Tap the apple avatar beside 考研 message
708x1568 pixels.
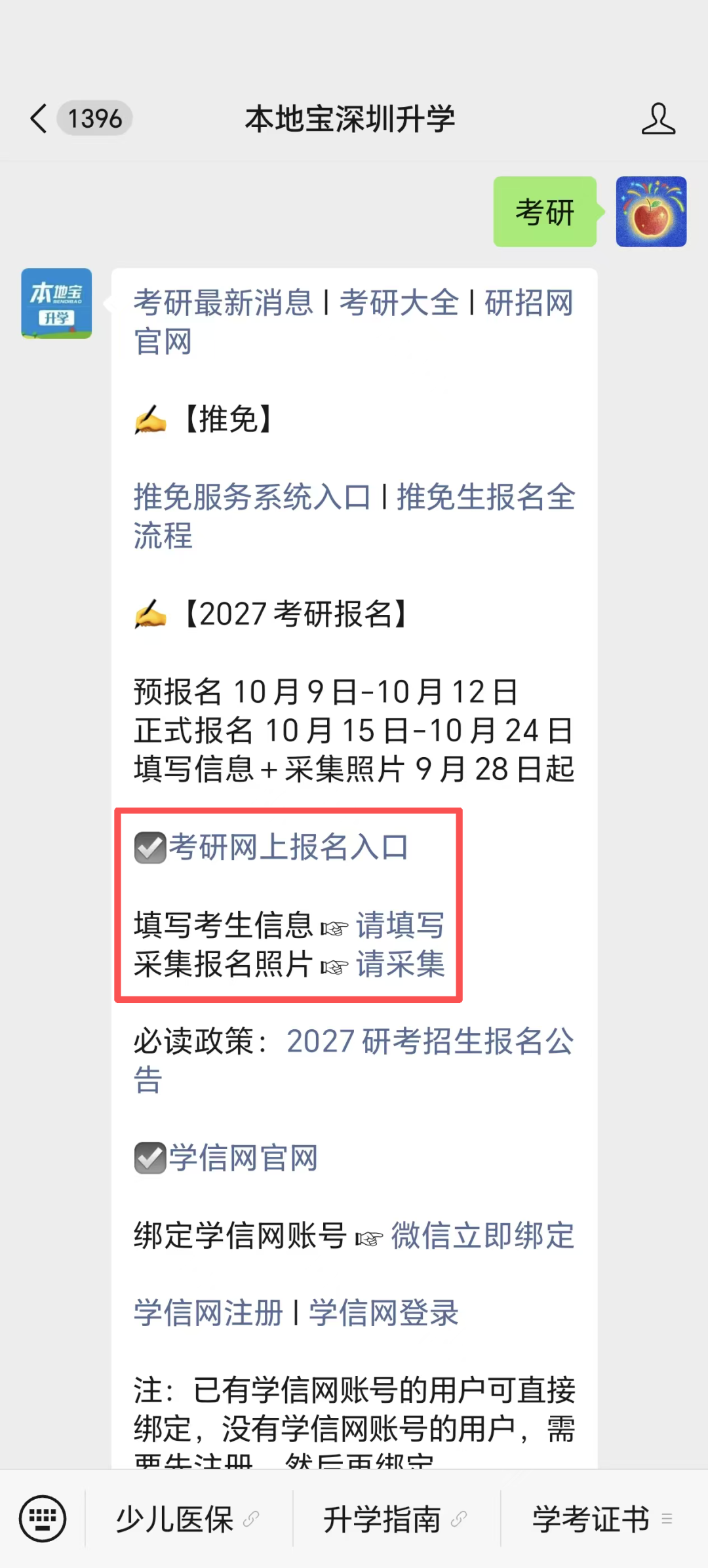pos(651,212)
